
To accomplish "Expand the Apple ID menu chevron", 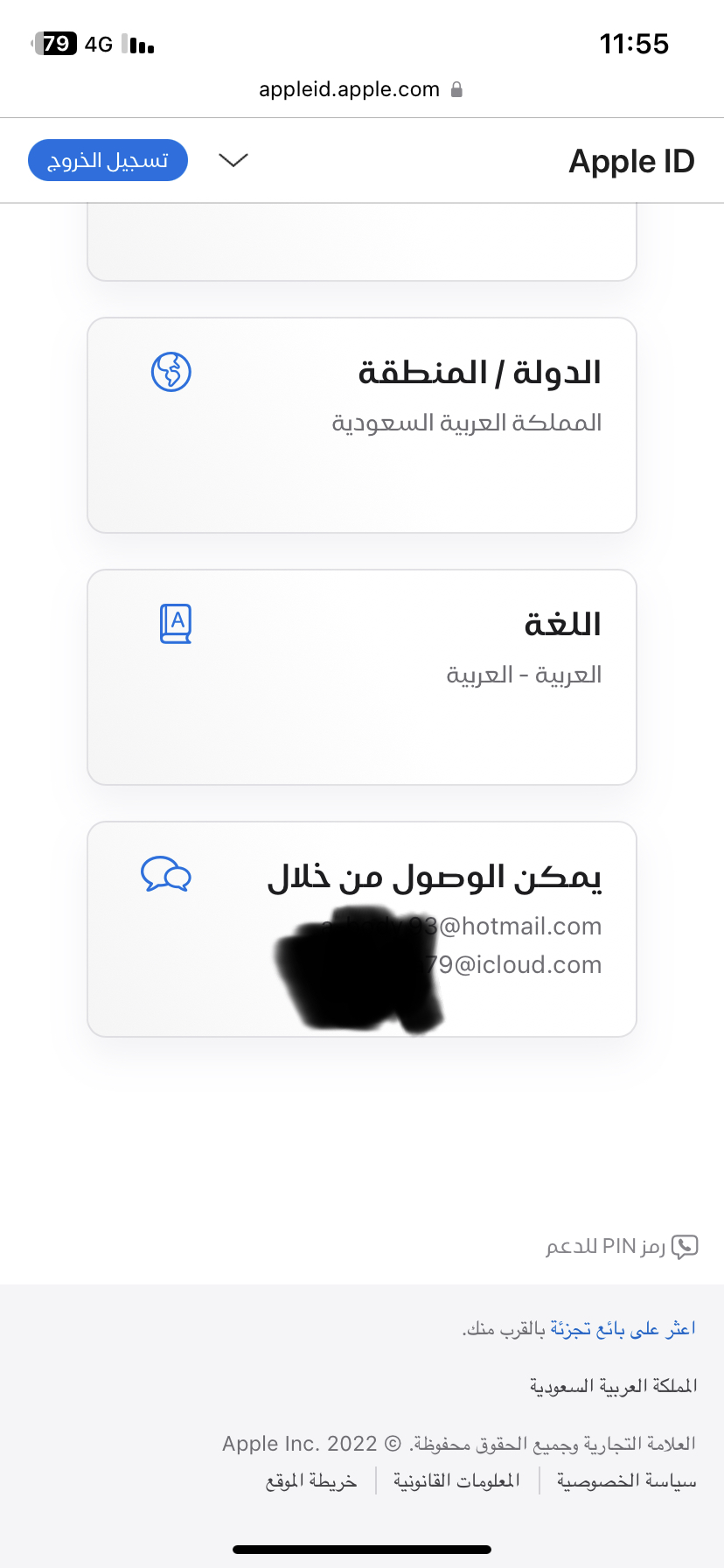I will pyautogui.click(x=233, y=160).
